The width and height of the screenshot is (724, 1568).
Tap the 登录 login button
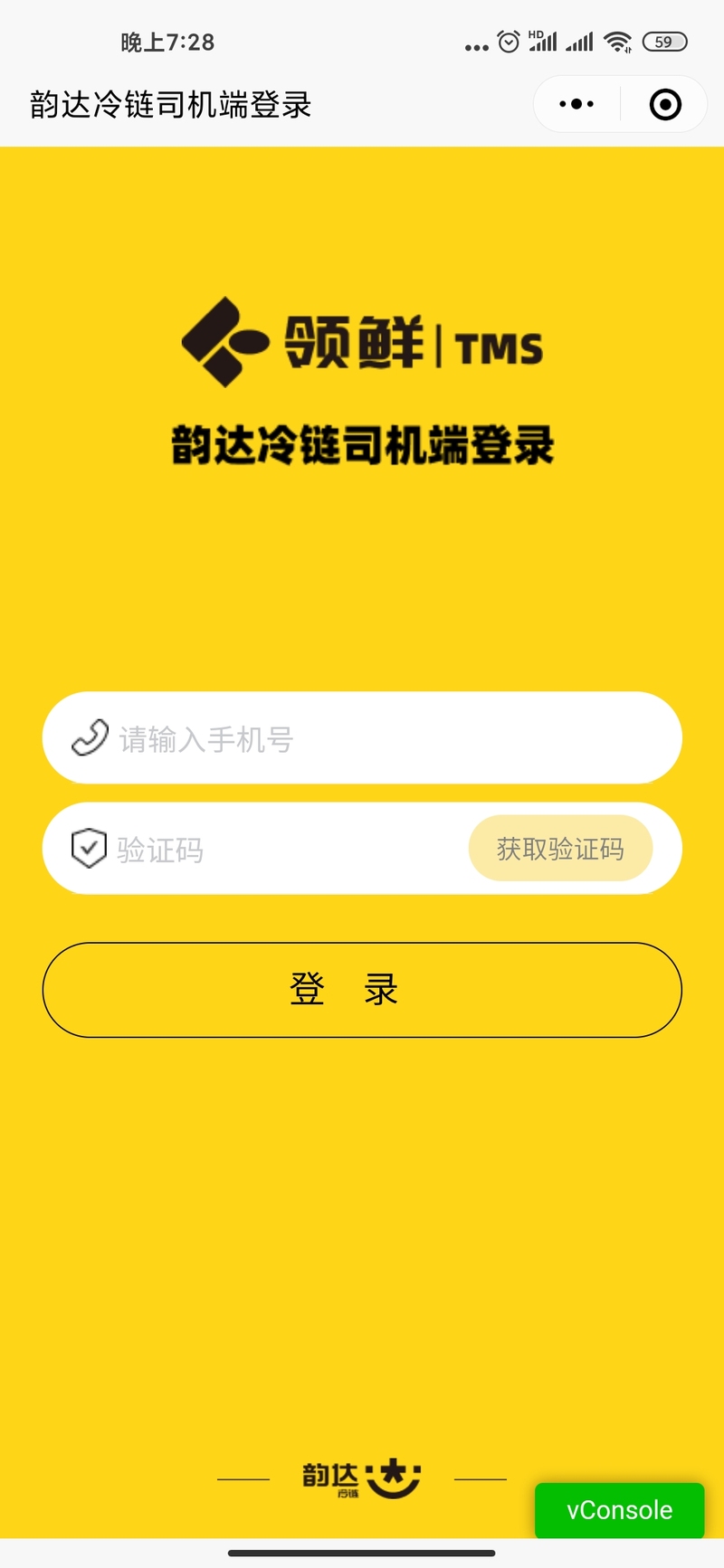click(362, 990)
